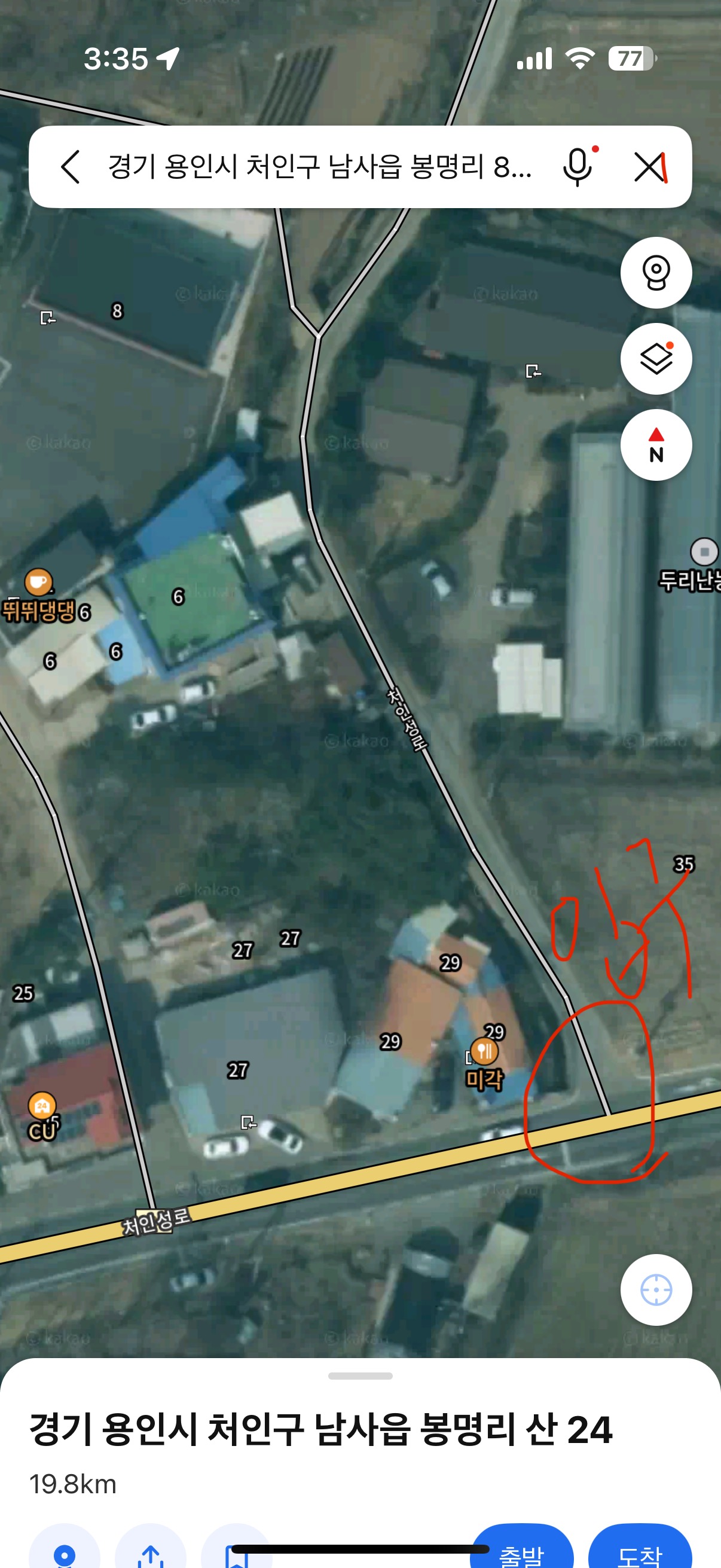Open the 미각 restaurant marker
Image resolution: width=721 pixels, height=1568 pixels.
coord(484,1051)
